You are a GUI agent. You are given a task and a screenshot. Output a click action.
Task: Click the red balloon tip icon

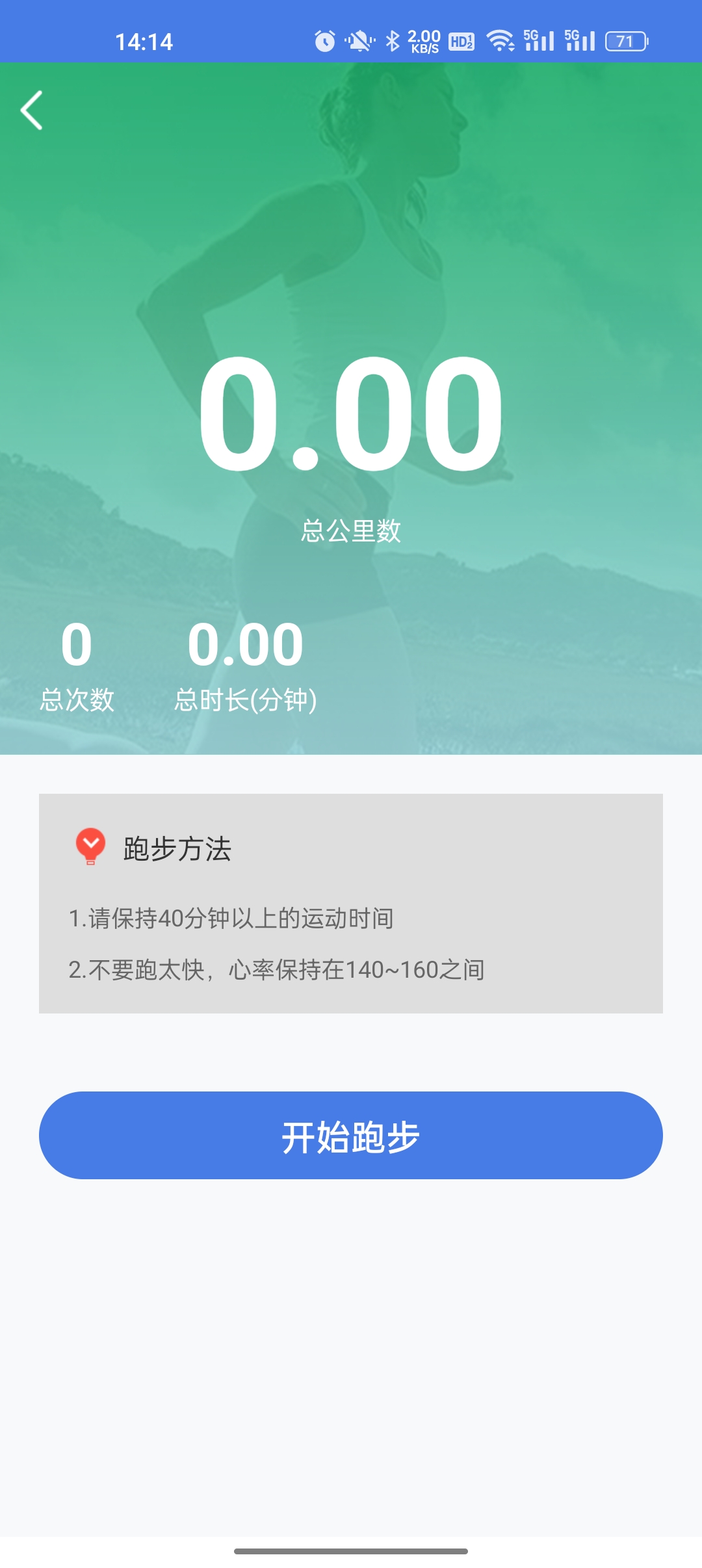pyautogui.click(x=91, y=846)
